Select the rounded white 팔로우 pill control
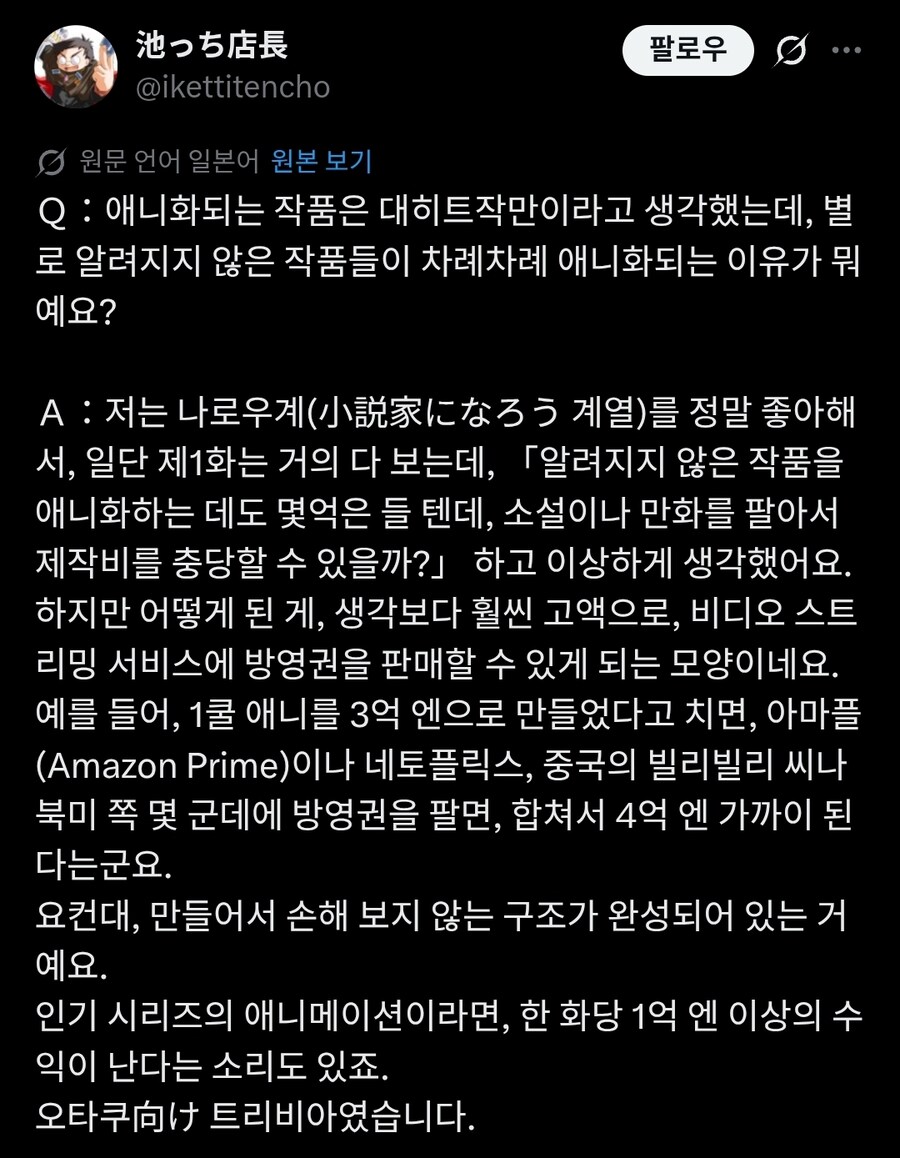The height and width of the screenshot is (1158, 900). [x=686, y=50]
